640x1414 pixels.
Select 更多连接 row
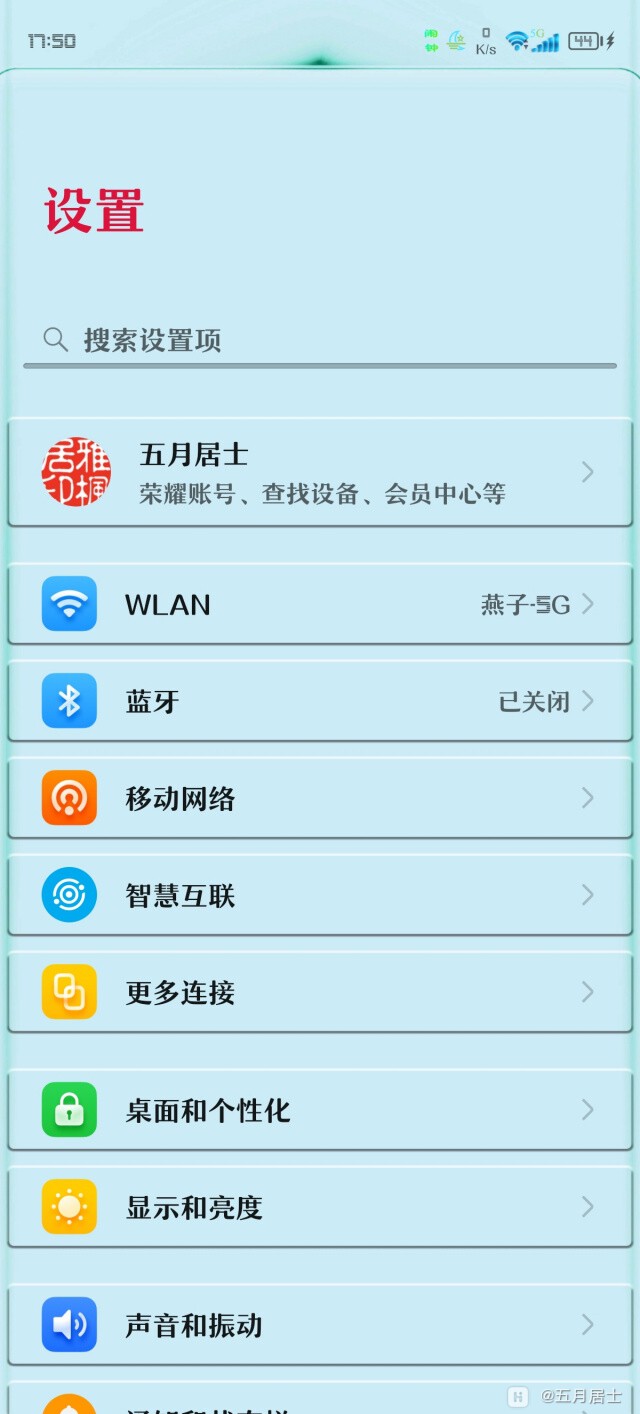pyautogui.click(x=320, y=992)
